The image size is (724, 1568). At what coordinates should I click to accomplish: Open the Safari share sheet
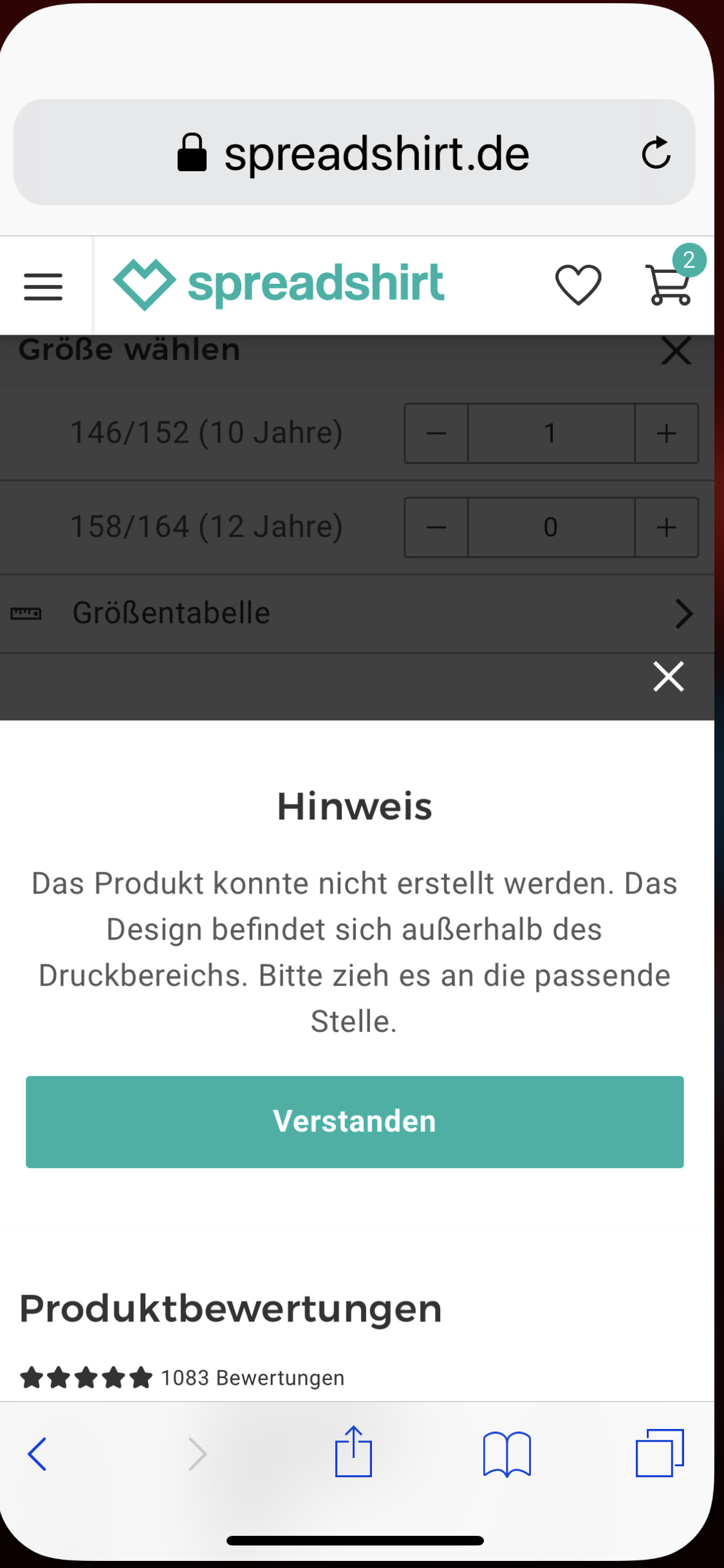coord(353,1453)
